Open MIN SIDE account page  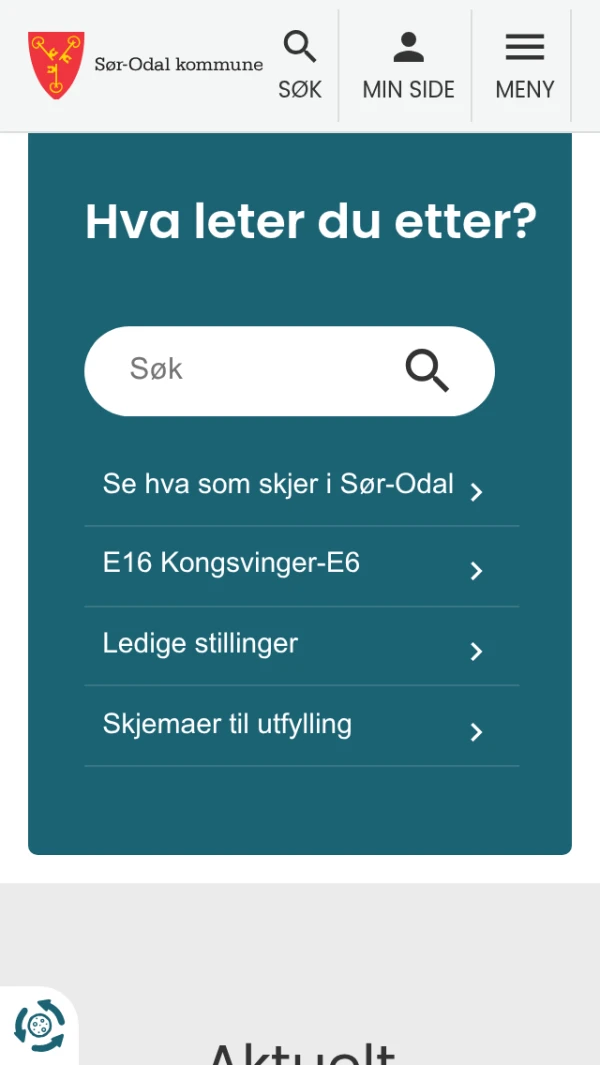[408, 65]
